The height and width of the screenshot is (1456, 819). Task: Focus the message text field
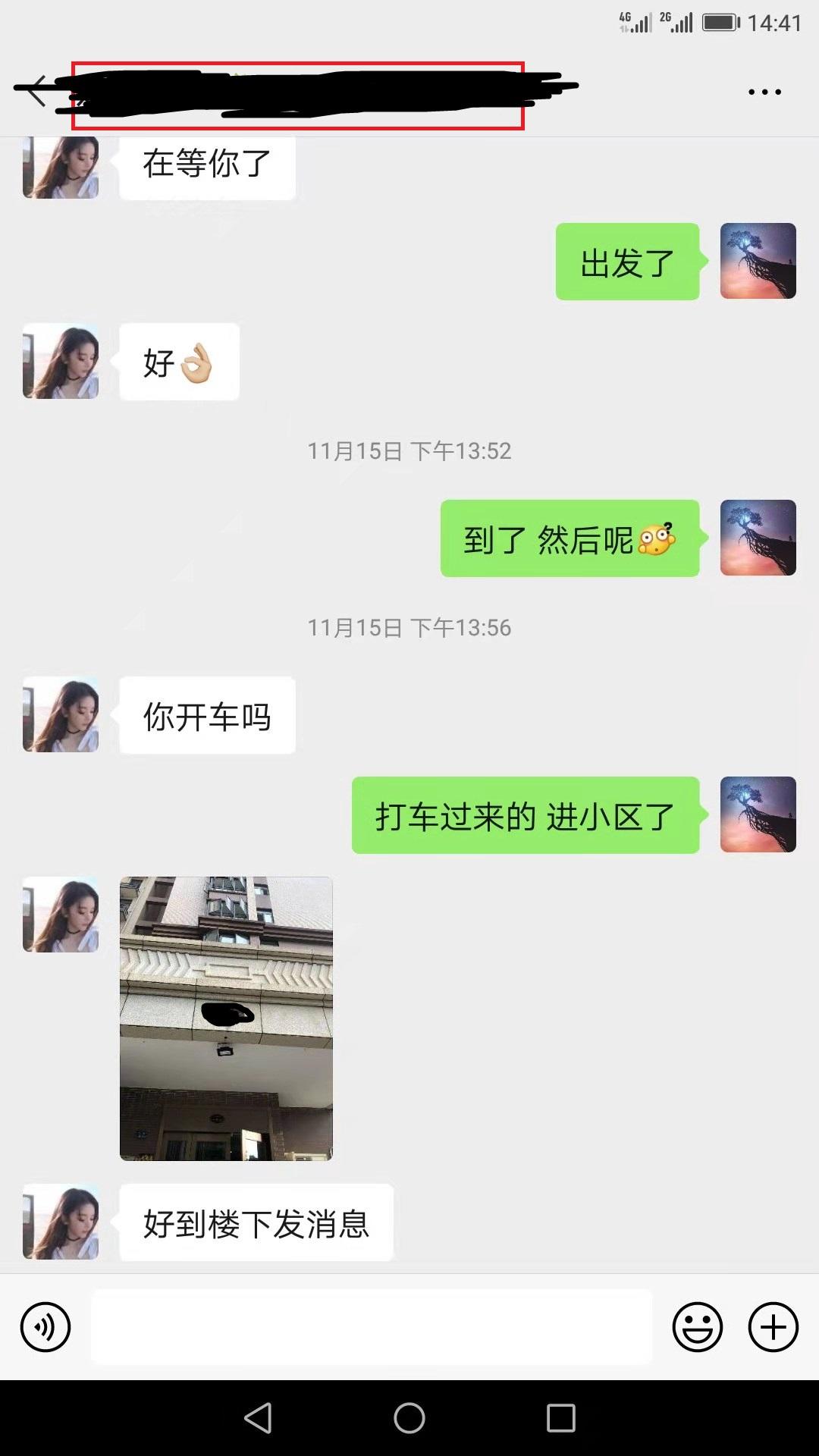(x=372, y=1327)
